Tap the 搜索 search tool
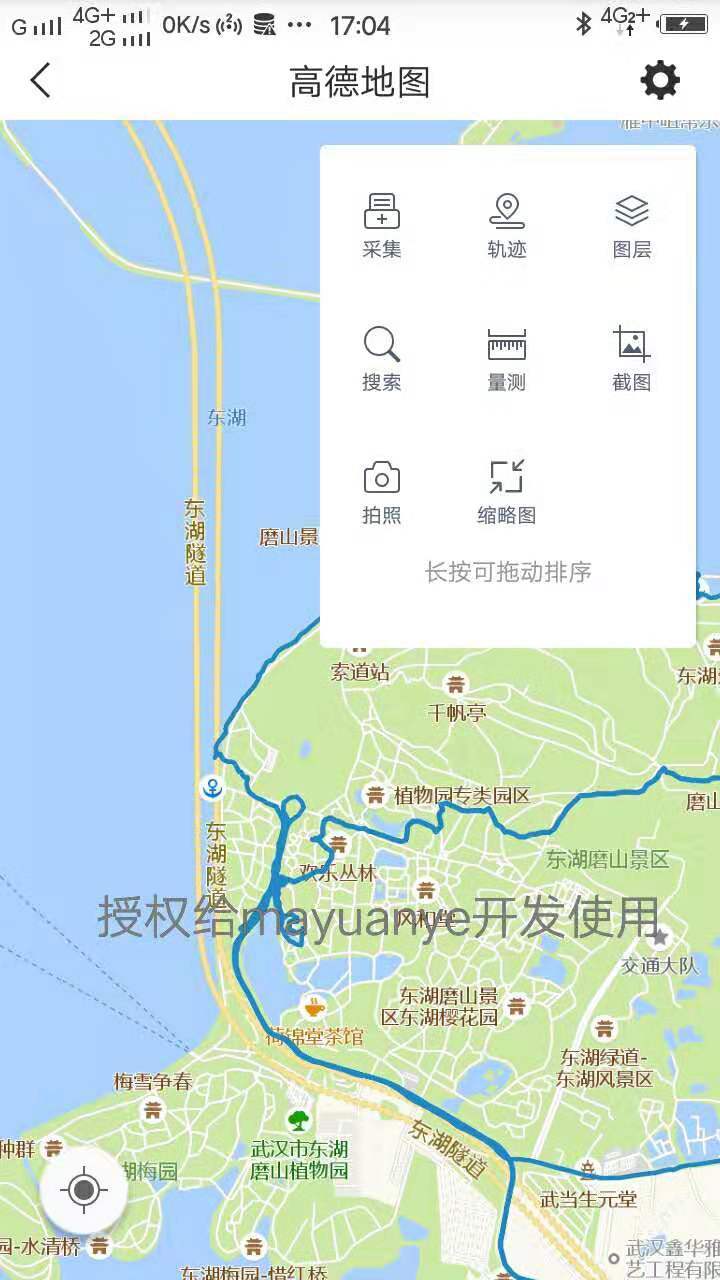The height and width of the screenshot is (1280, 720). click(381, 358)
